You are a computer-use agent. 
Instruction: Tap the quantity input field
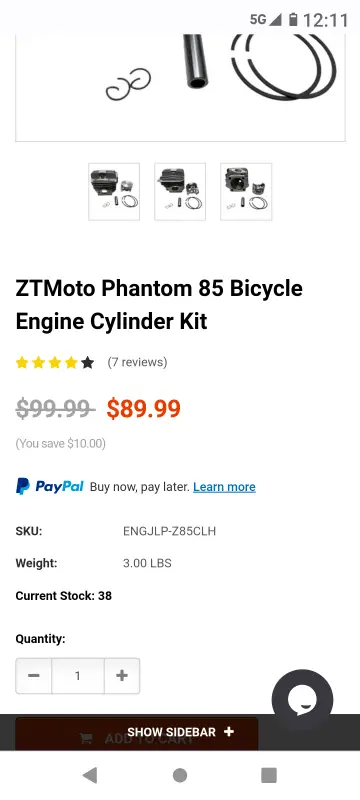point(78,676)
